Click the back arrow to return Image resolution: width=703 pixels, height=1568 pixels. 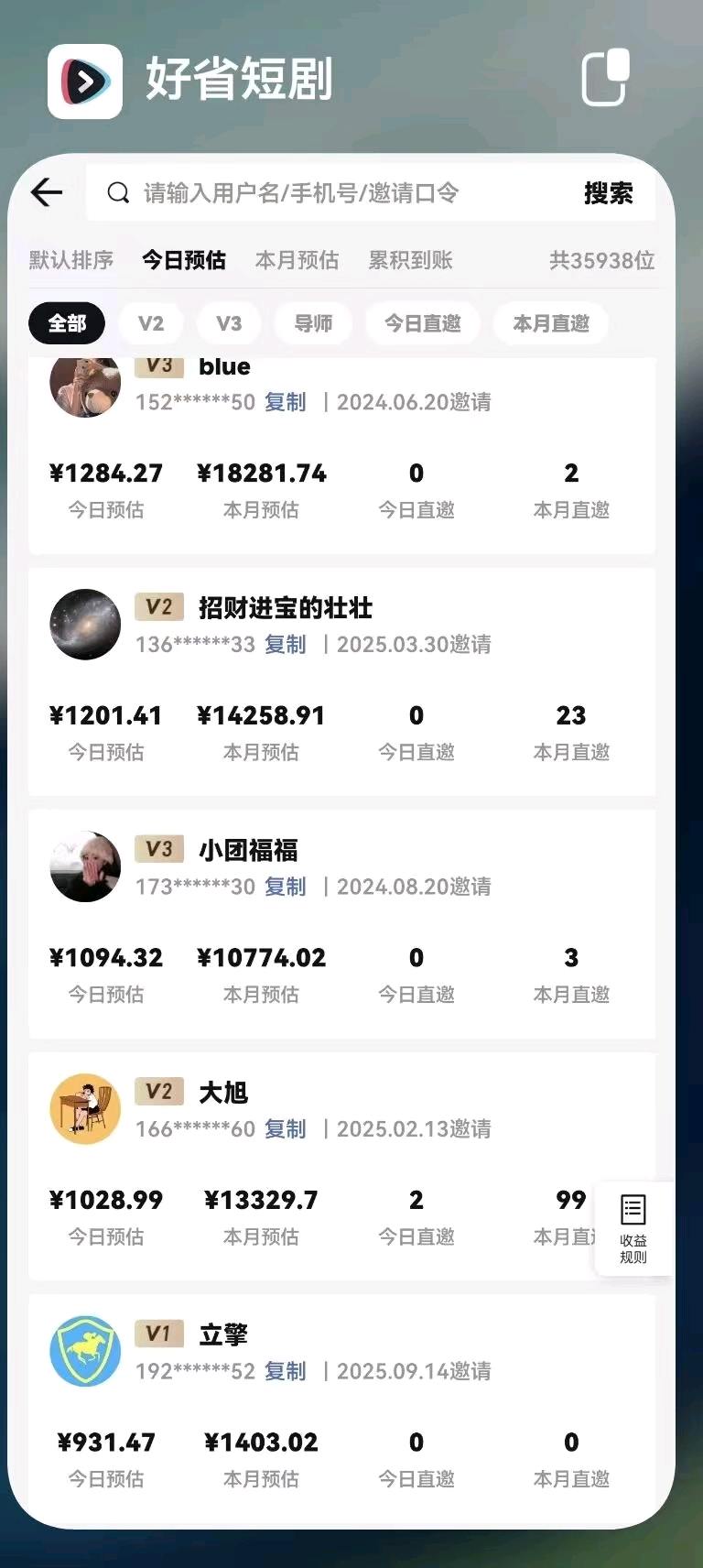click(x=45, y=193)
